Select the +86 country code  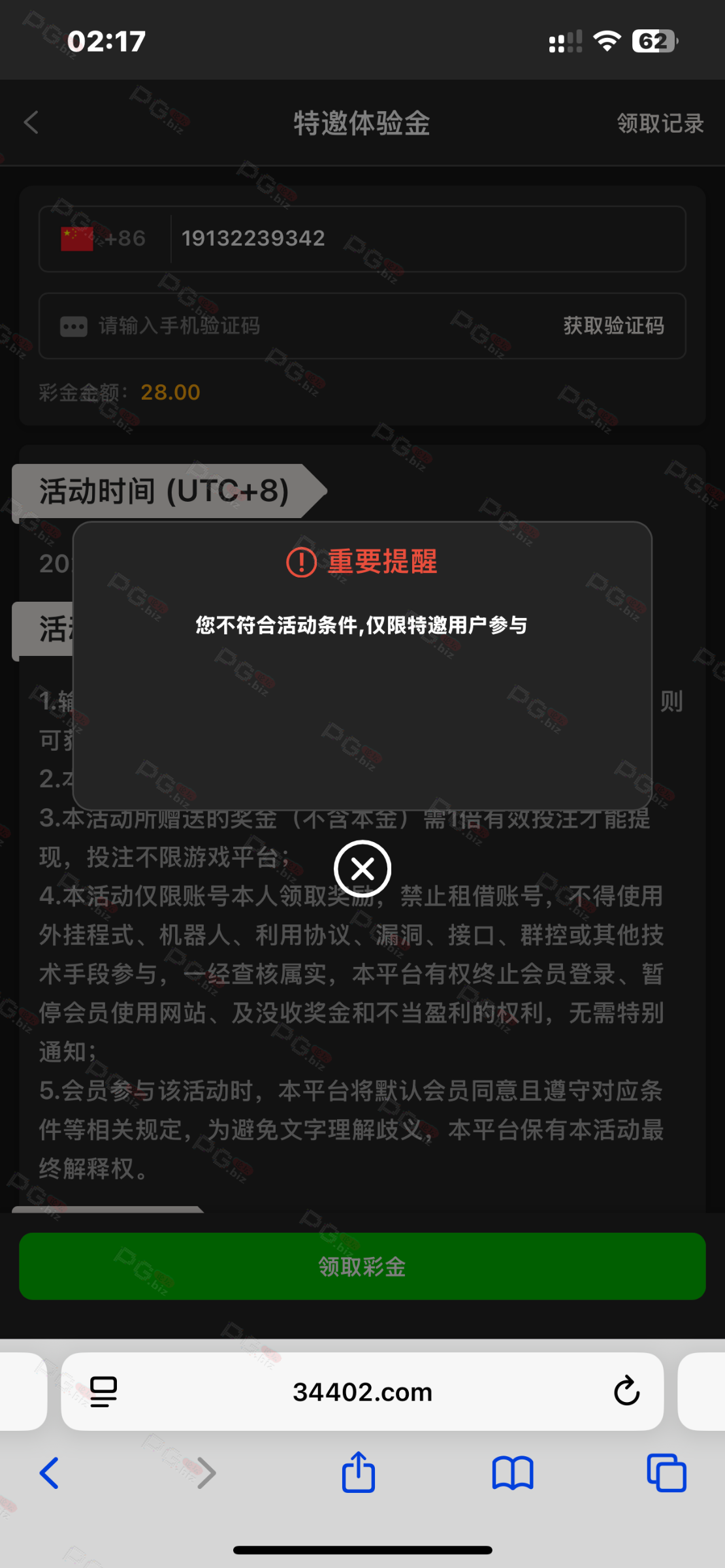(x=105, y=238)
